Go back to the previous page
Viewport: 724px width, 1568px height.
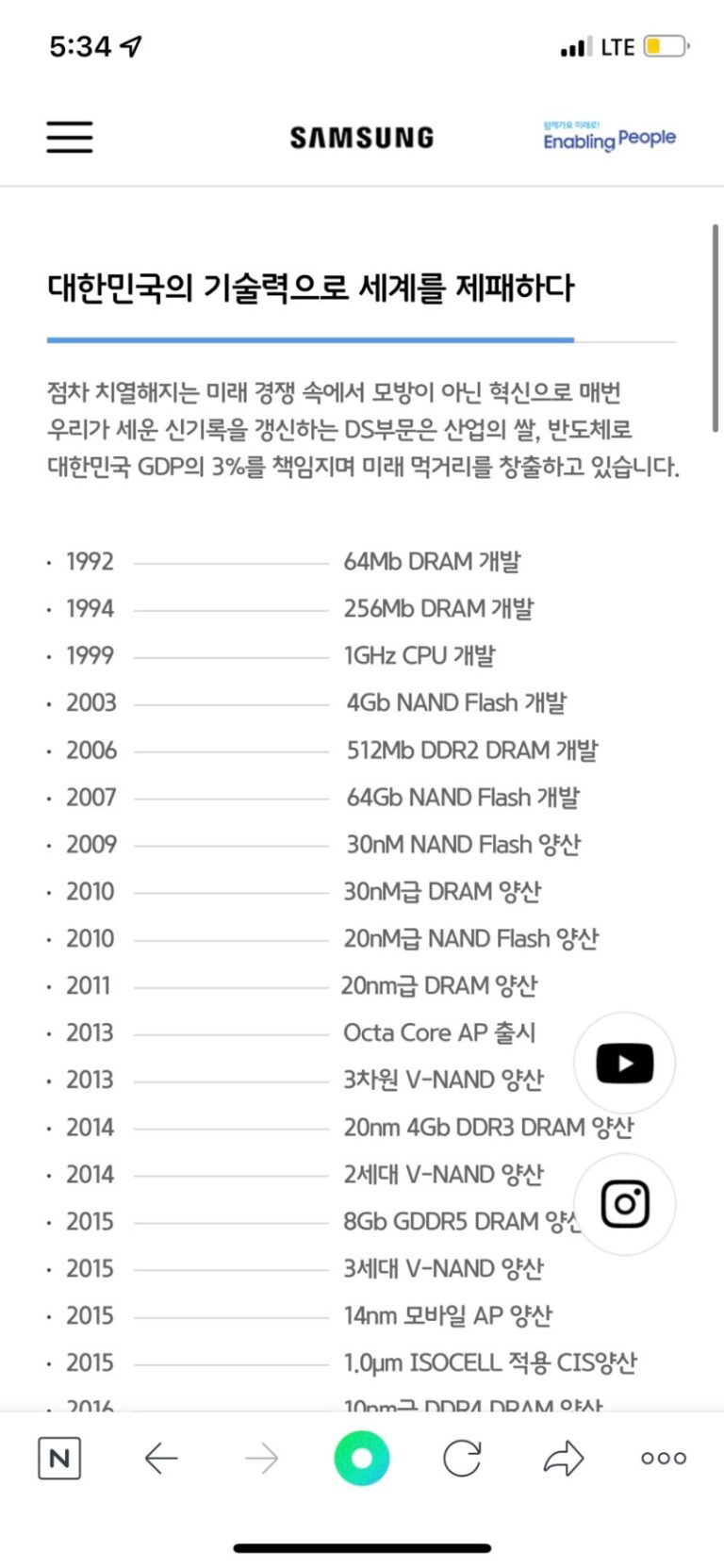pyautogui.click(x=161, y=1459)
